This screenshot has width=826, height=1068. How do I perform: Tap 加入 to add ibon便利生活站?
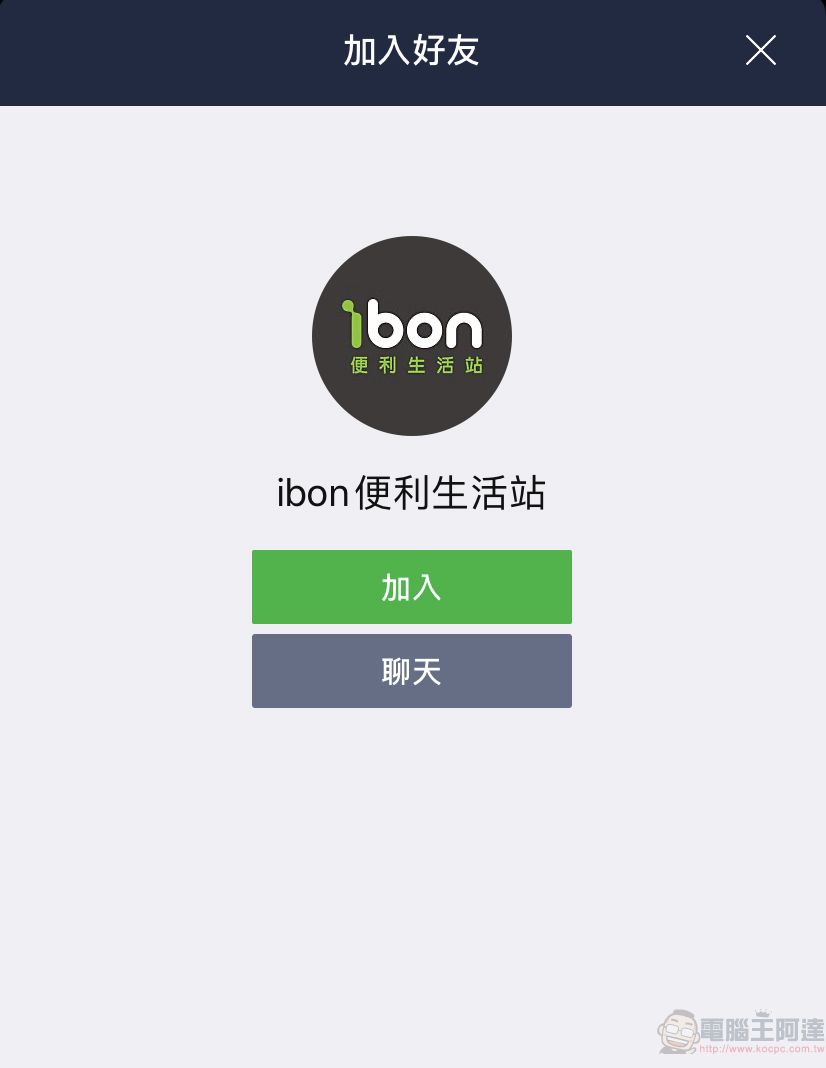pyautogui.click(x=411, y=587)
